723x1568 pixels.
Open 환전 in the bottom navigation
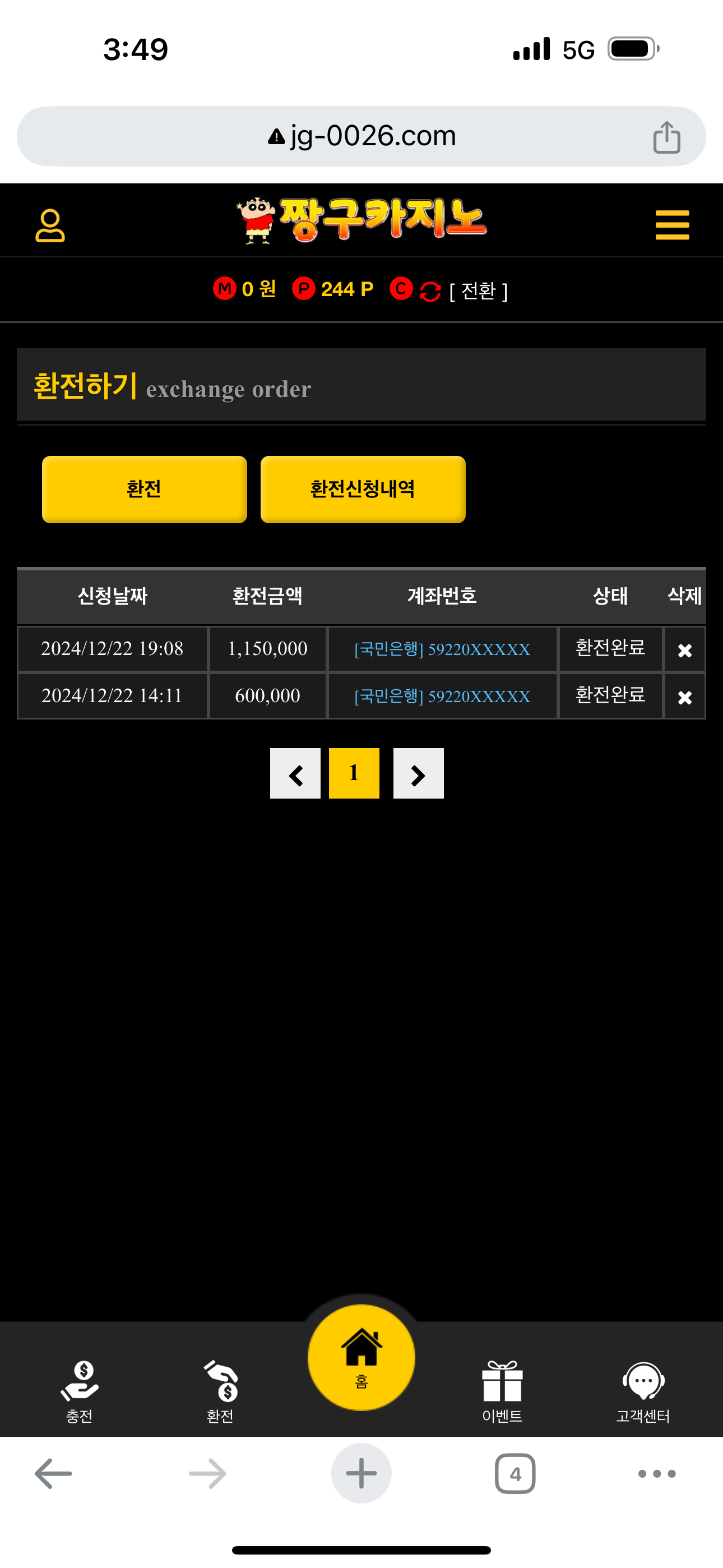point(220,1391)
